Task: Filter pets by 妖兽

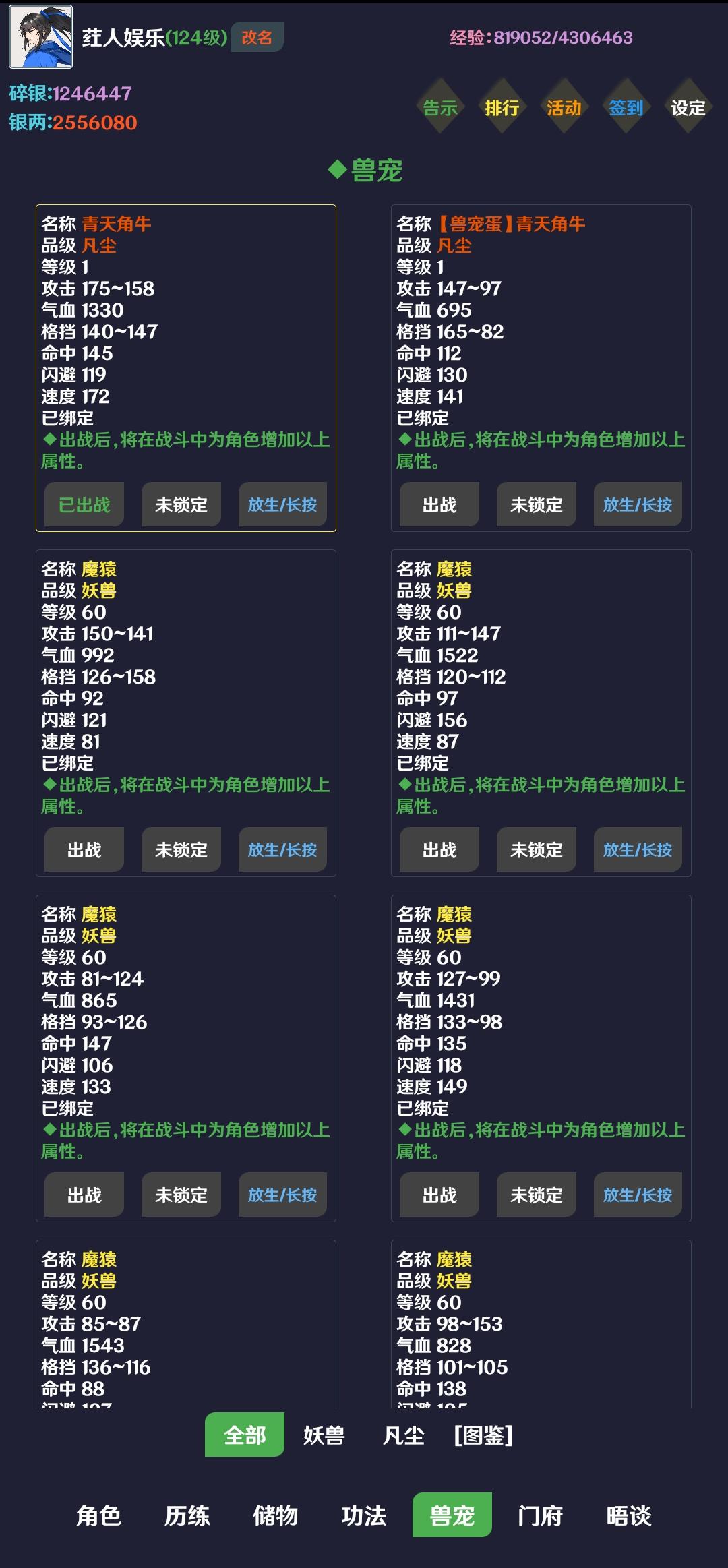Action: tap(324, 1435)
